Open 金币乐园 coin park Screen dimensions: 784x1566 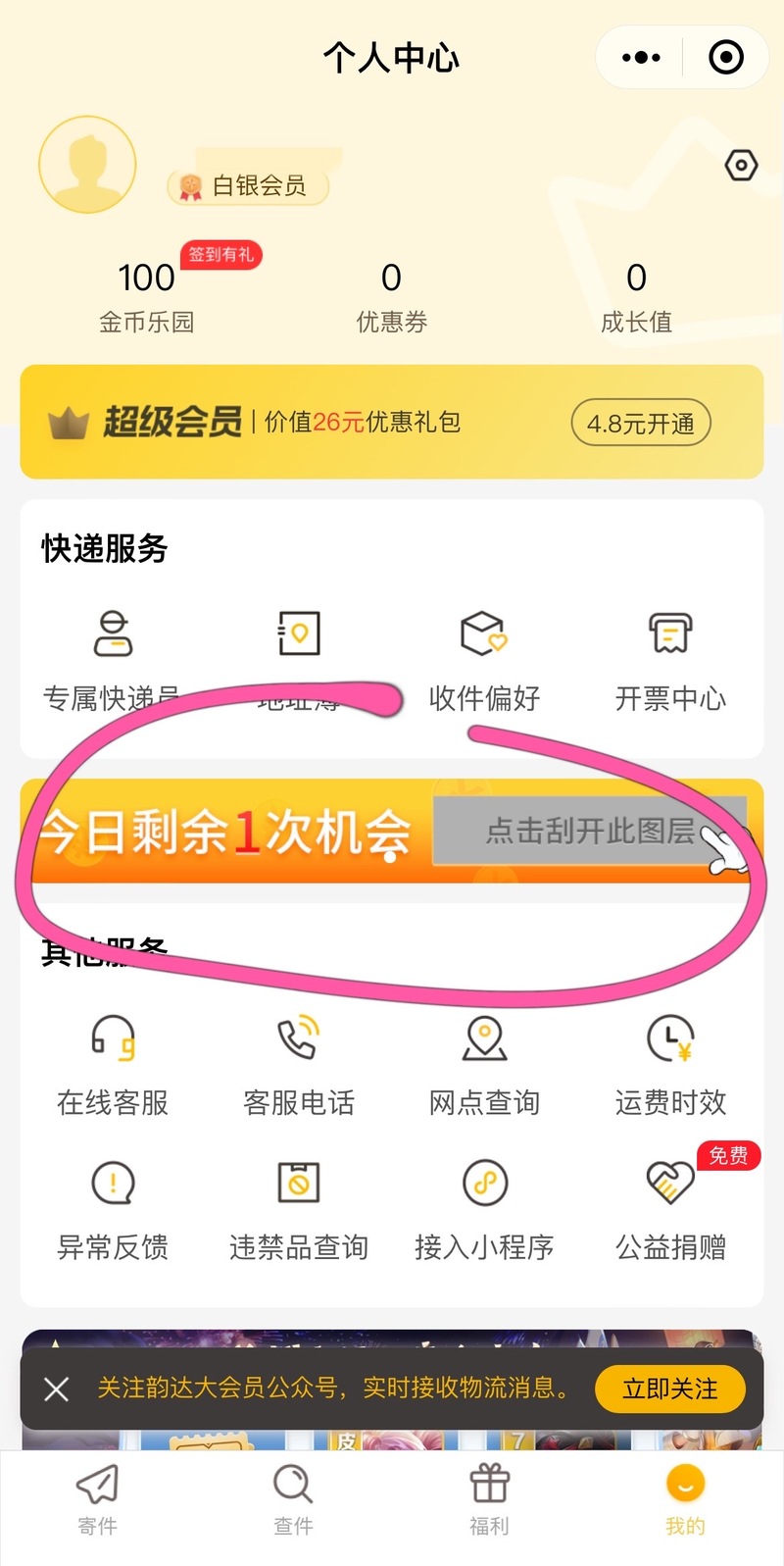point(147,294)
